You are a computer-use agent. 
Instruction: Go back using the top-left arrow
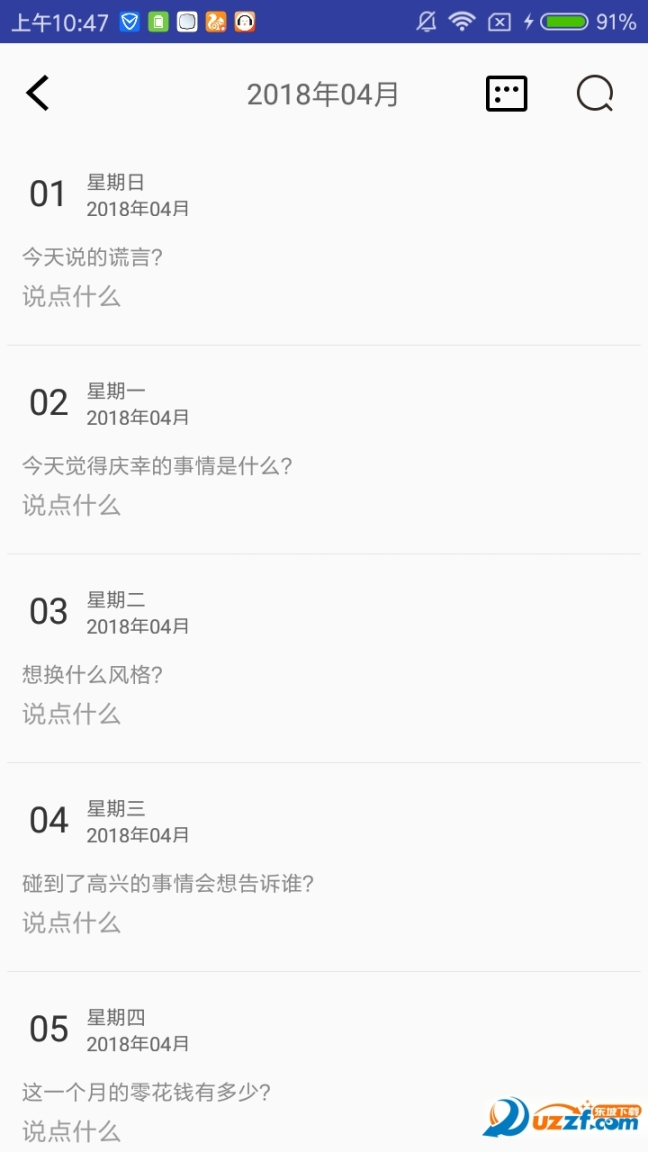pyautogui.click(x=38, y=94)
